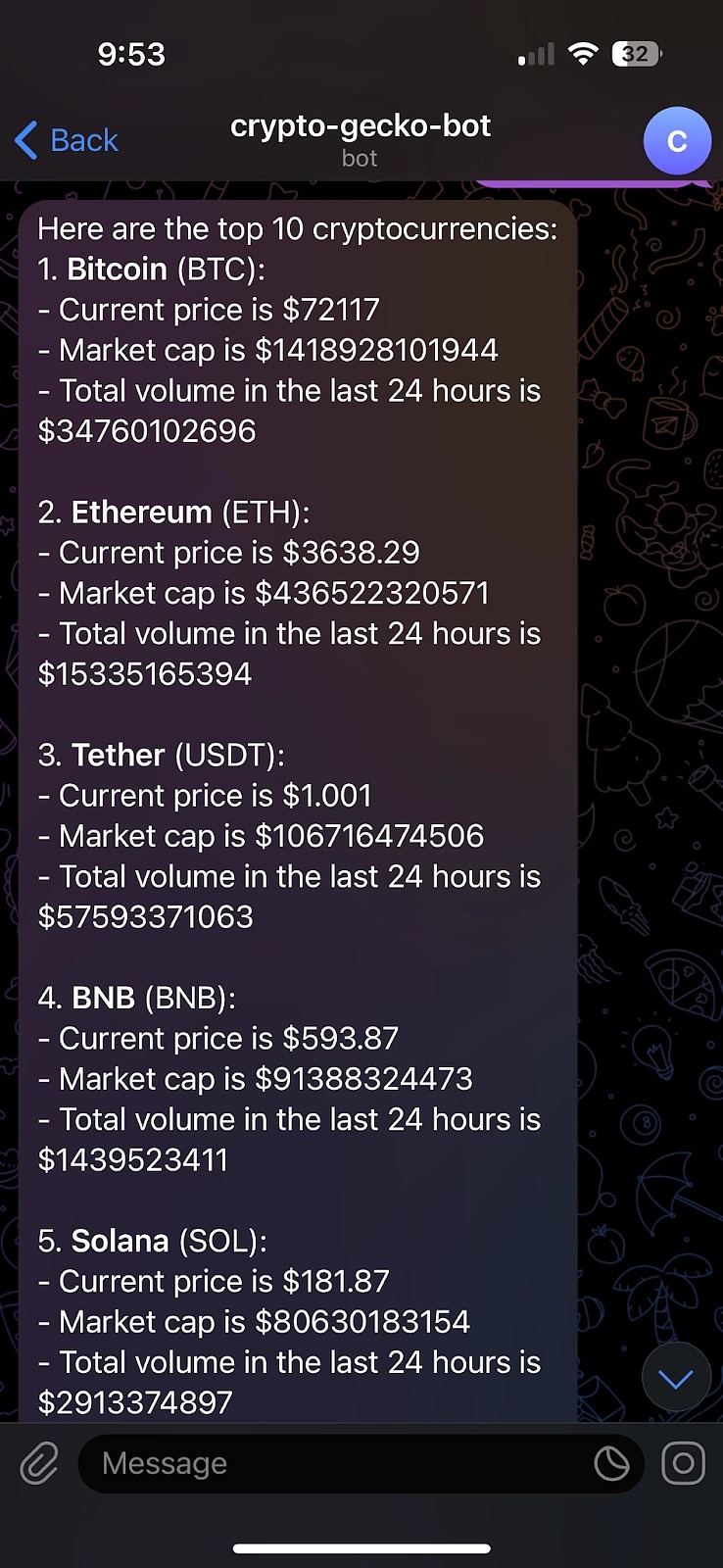Collapse chat view via downward chevron

point(677,1377)
